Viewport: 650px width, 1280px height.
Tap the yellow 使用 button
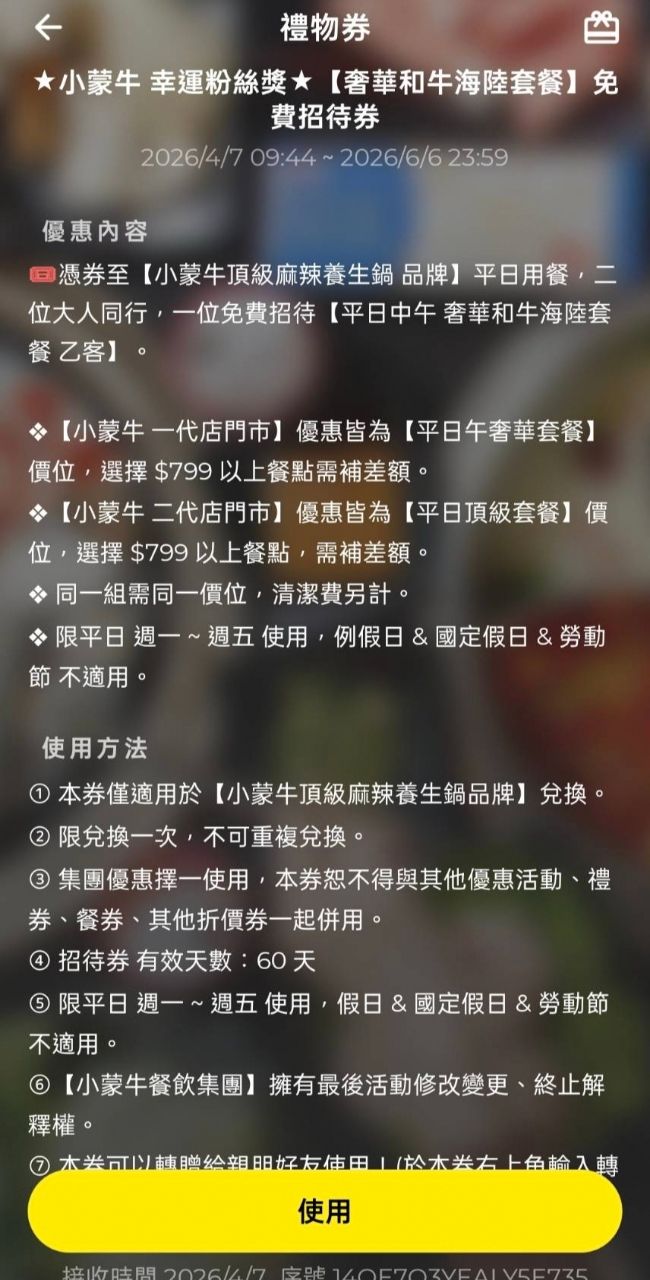click(x=325, y=1211)
